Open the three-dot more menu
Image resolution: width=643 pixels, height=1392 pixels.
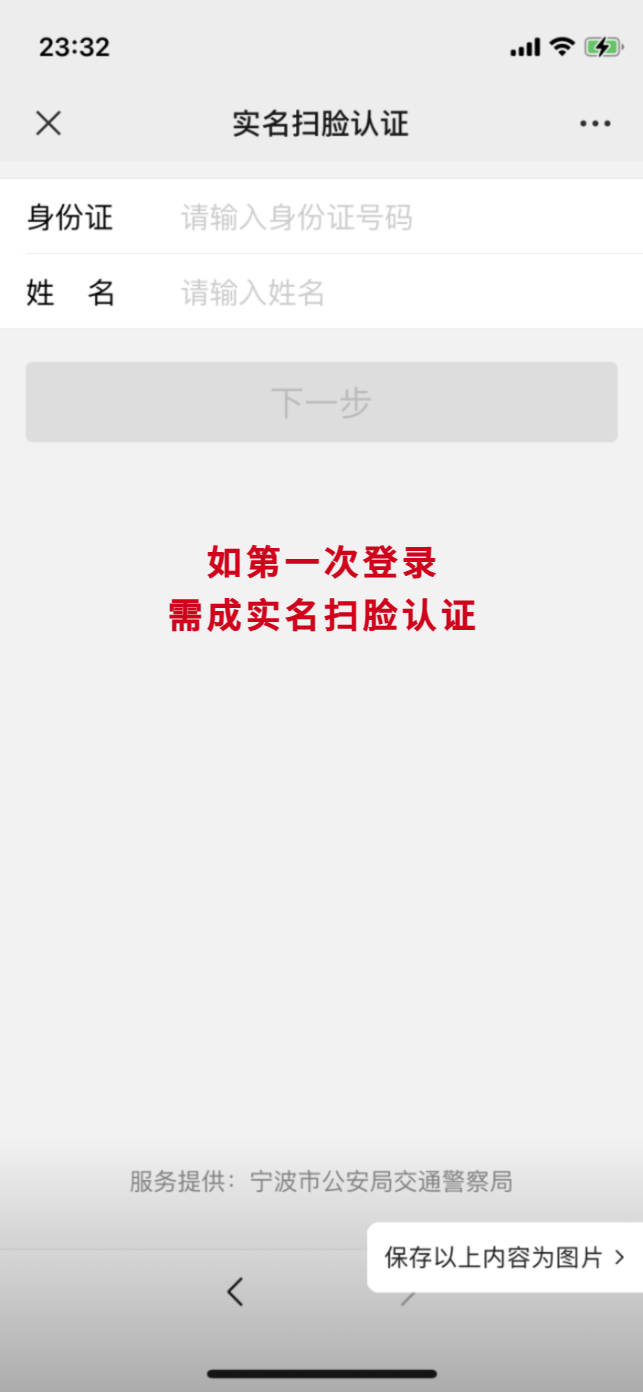[595, 124]
